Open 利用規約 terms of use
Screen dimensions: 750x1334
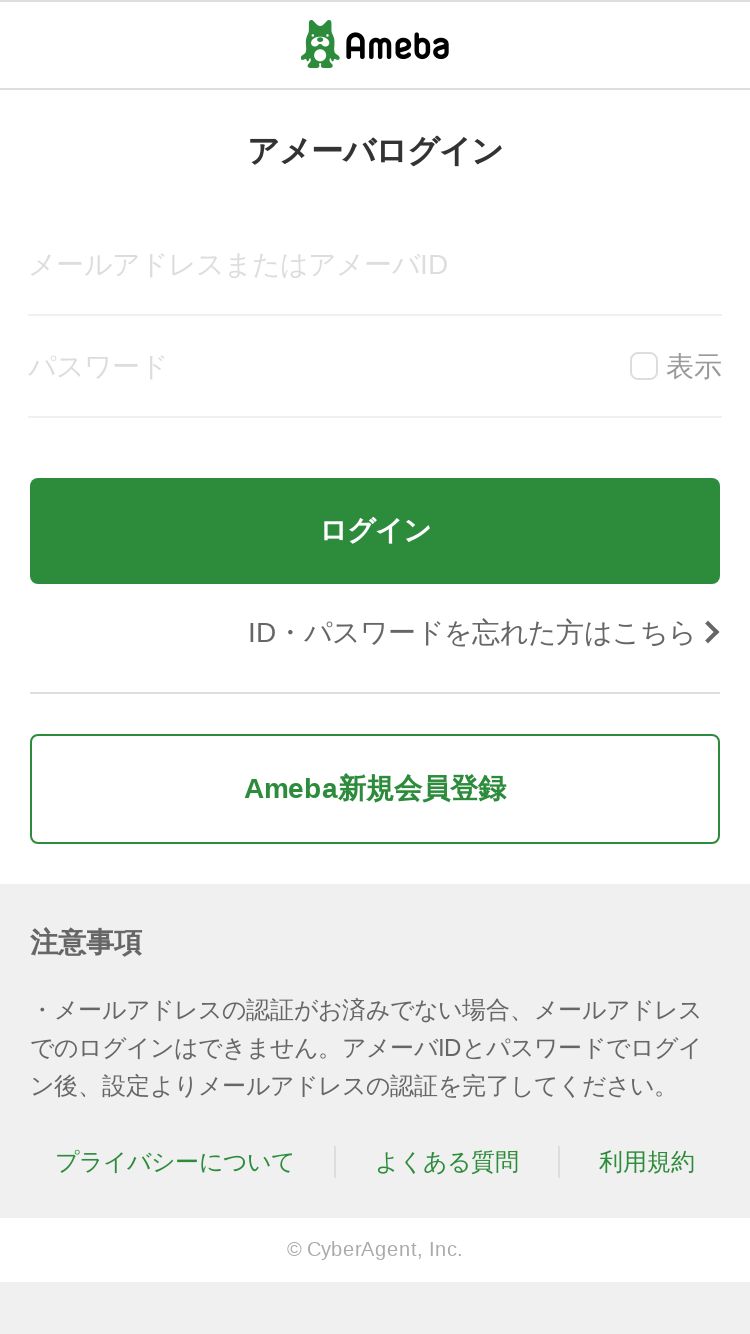tap(646, 1162)
